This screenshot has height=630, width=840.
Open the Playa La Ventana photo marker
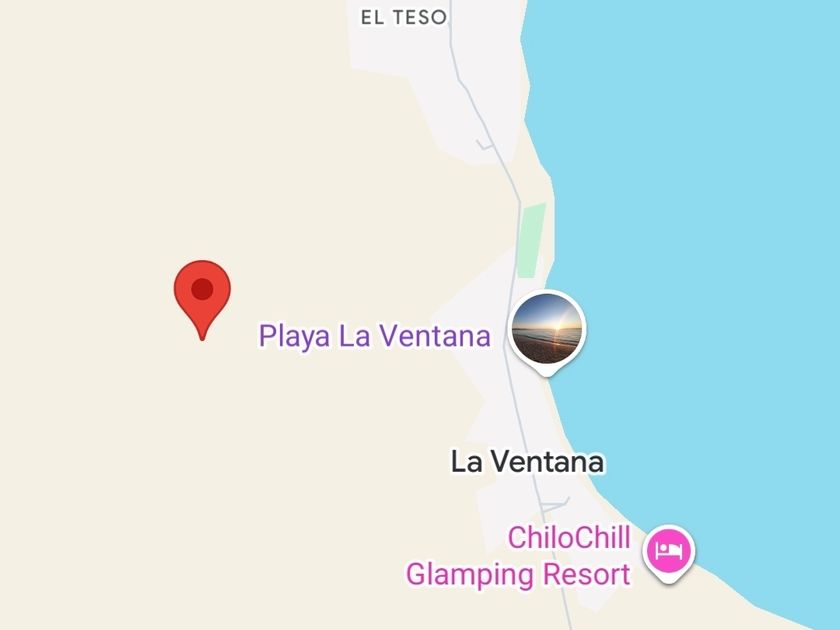(548, 331)
